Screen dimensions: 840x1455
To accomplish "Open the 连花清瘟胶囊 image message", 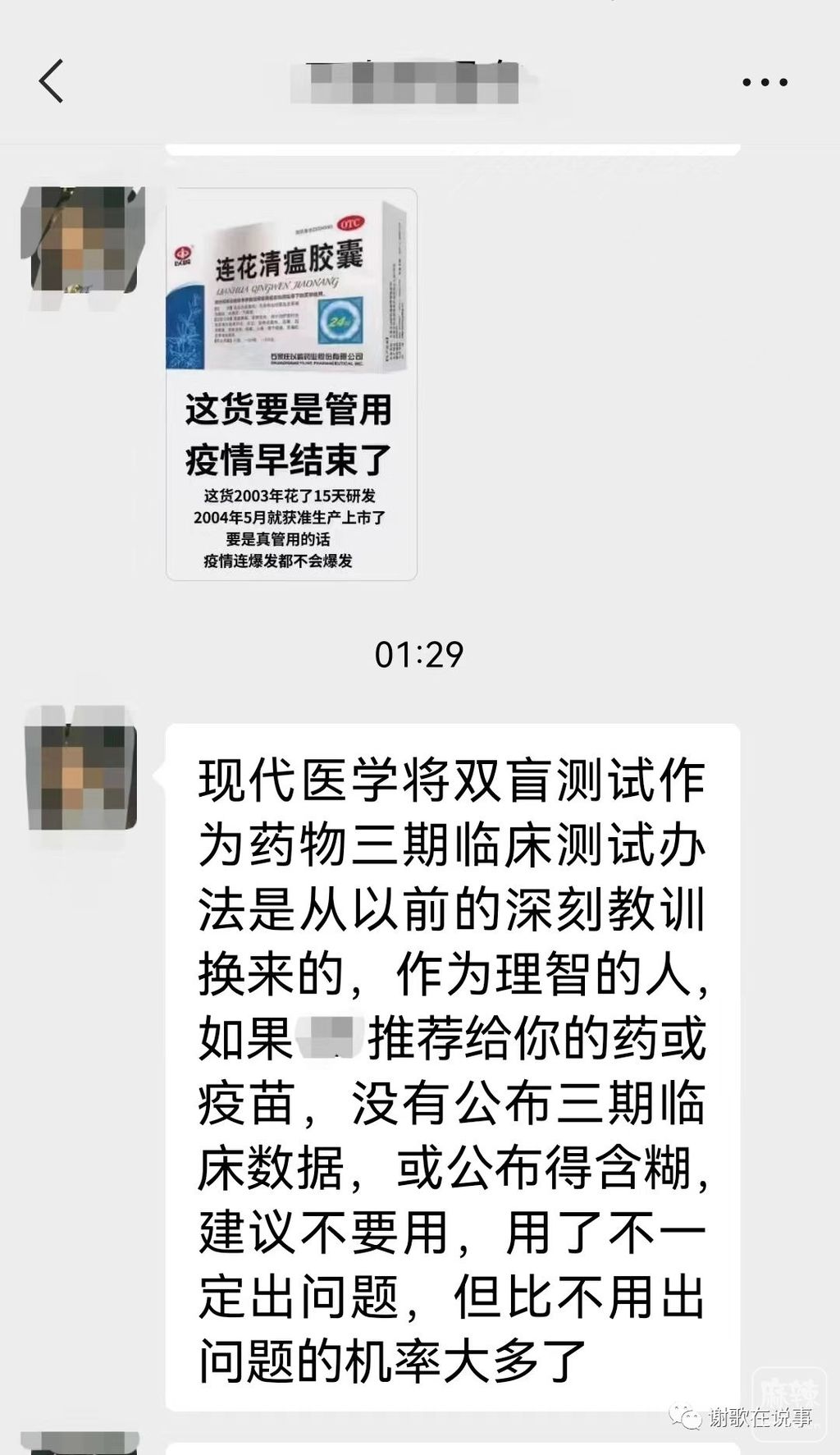I will [x=291, y=384].
